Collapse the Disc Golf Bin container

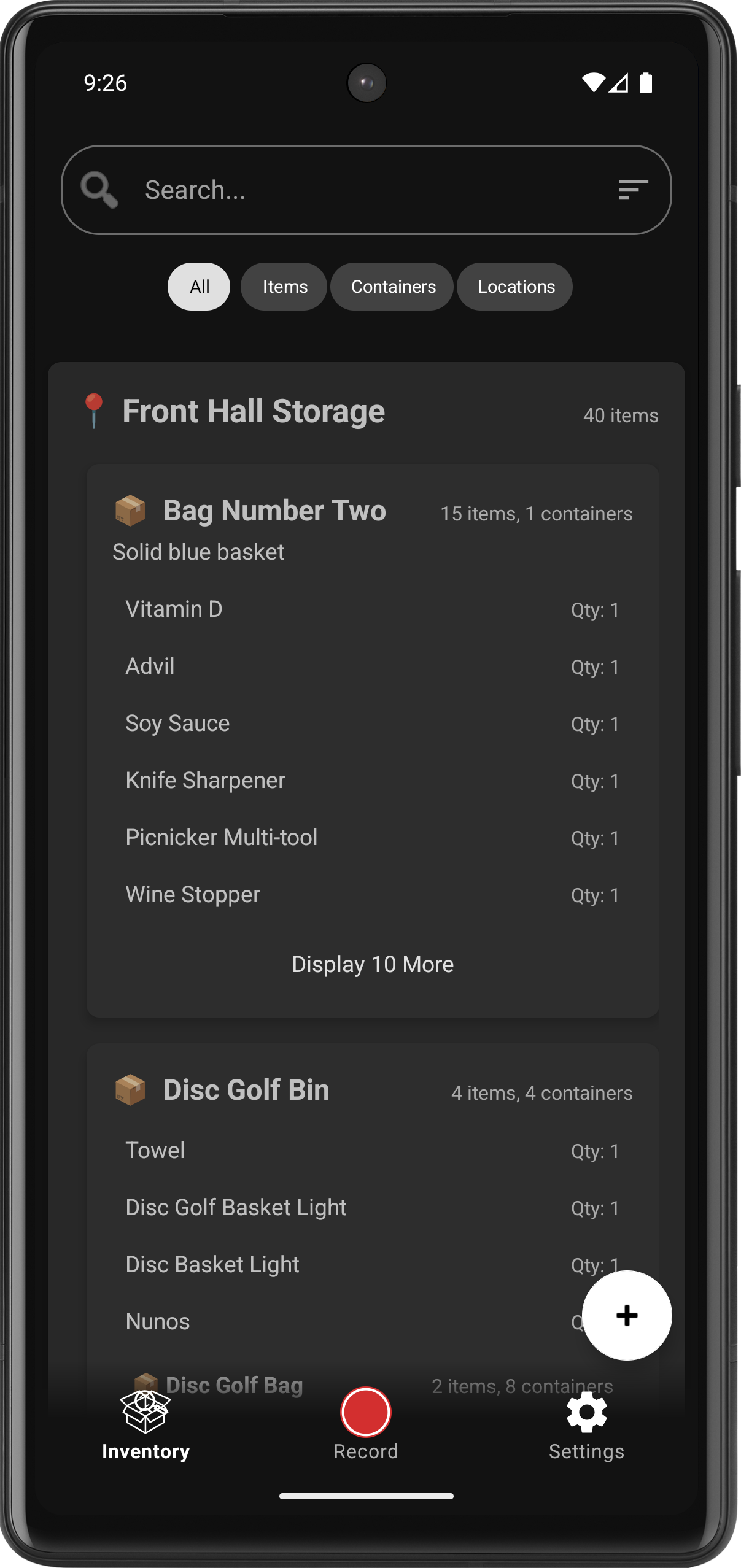point(246,1089)
